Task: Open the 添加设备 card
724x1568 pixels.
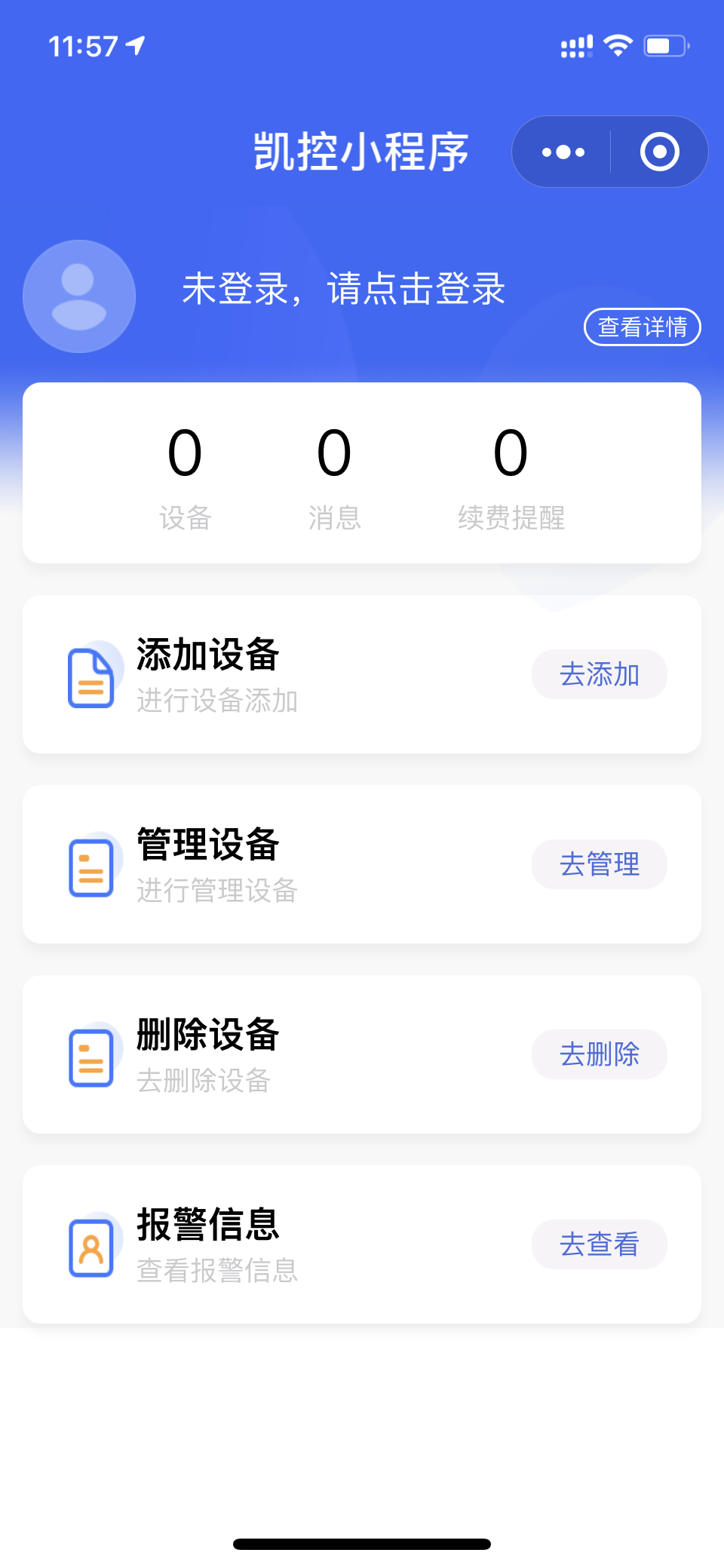Action: (362, 674)
